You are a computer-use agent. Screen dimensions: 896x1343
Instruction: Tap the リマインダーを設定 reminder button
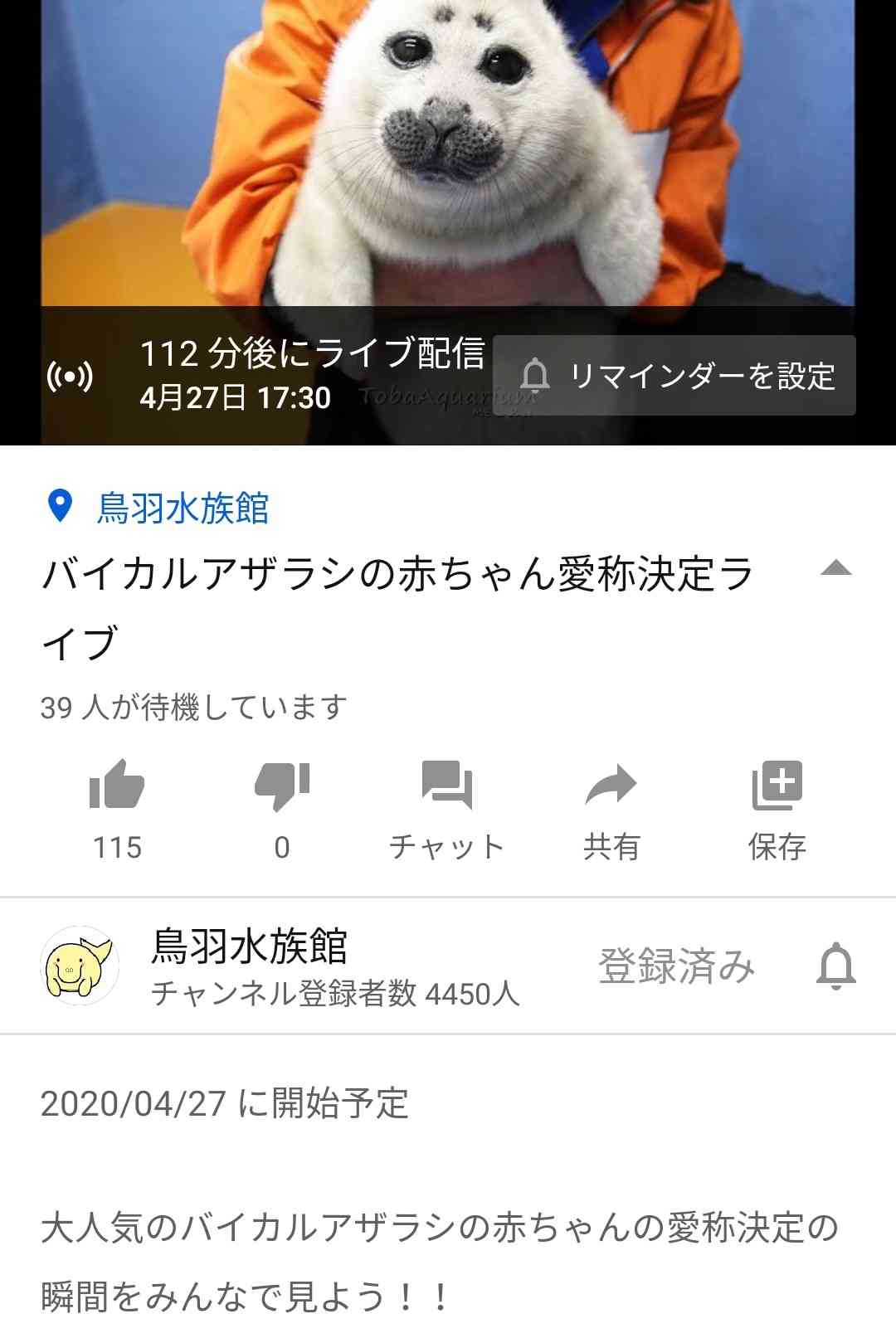674,376
